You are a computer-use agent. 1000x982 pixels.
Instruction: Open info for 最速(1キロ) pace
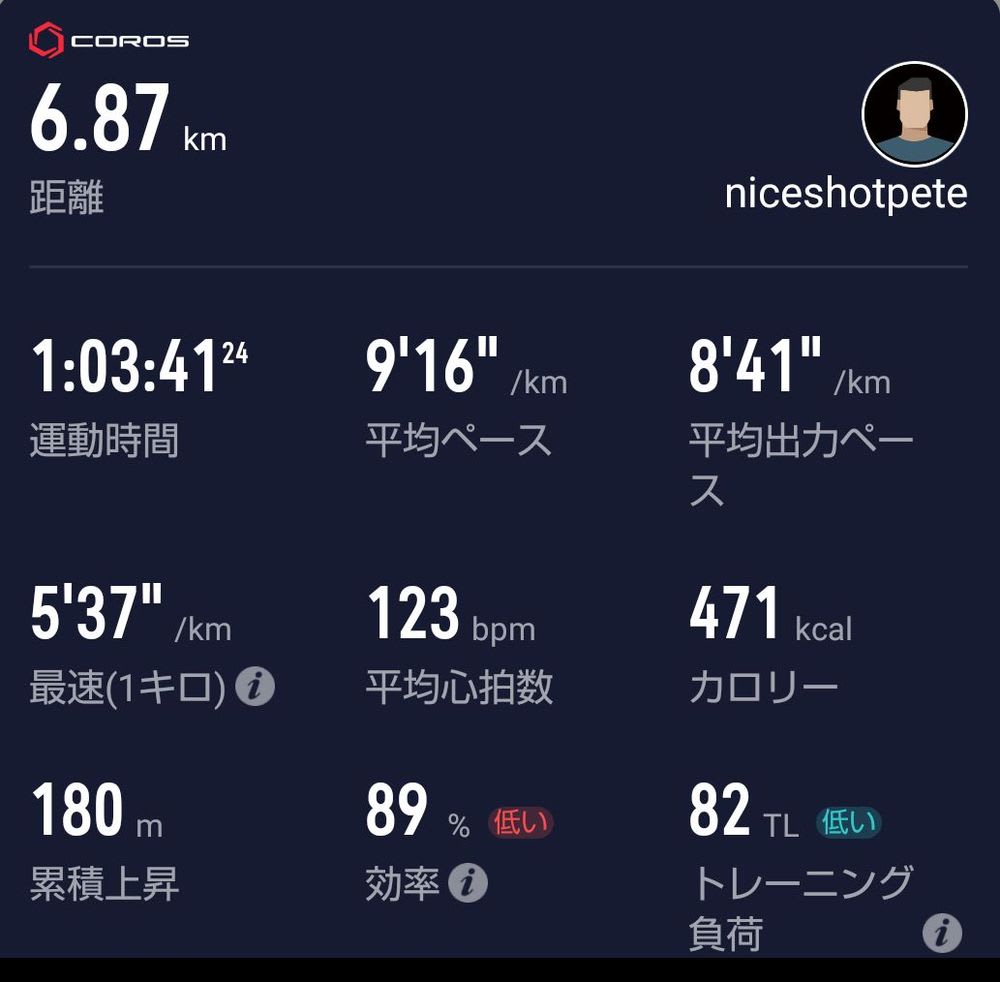tap(256, 687)
